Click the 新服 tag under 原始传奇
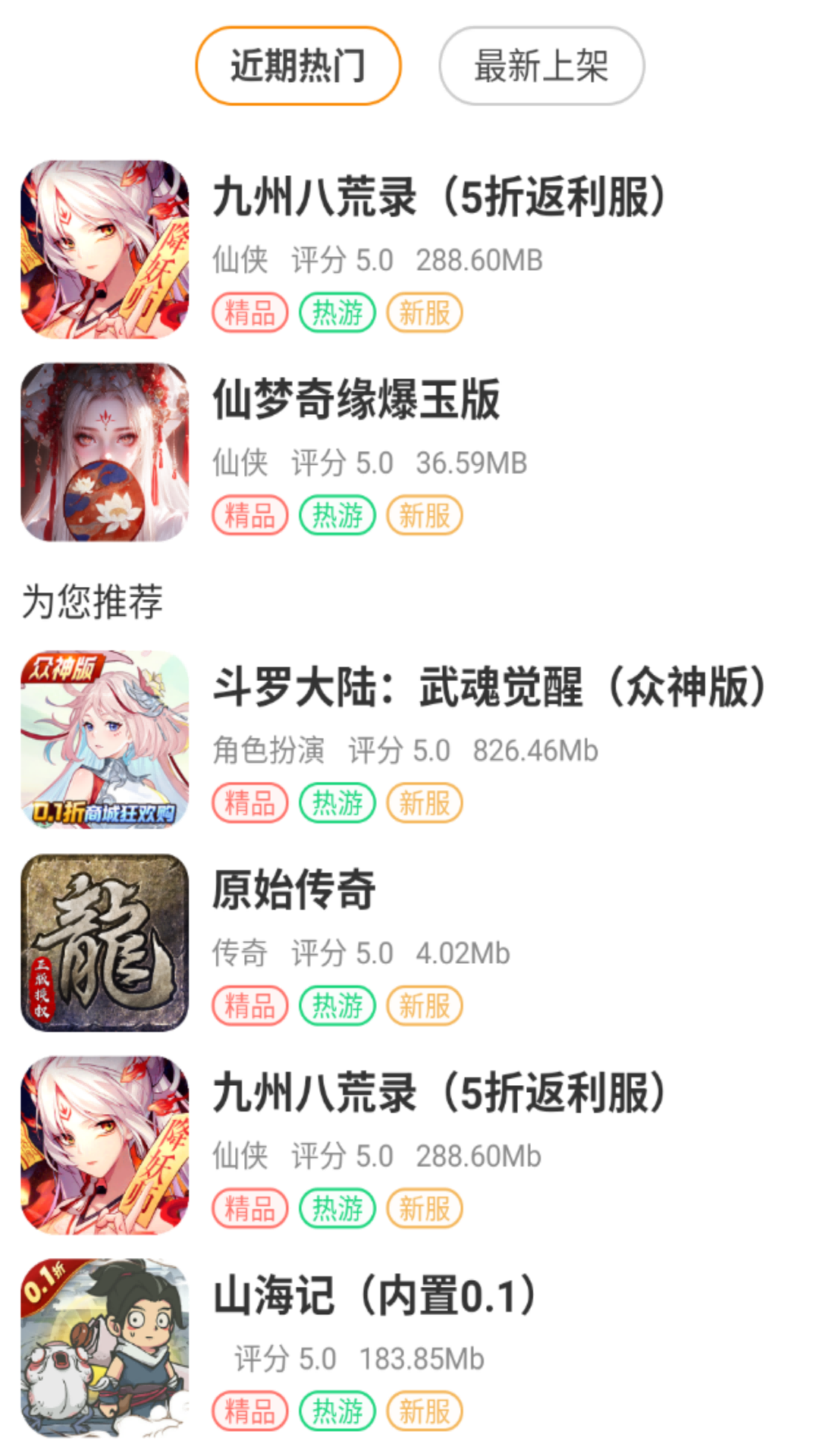 tap(425, 1005)
